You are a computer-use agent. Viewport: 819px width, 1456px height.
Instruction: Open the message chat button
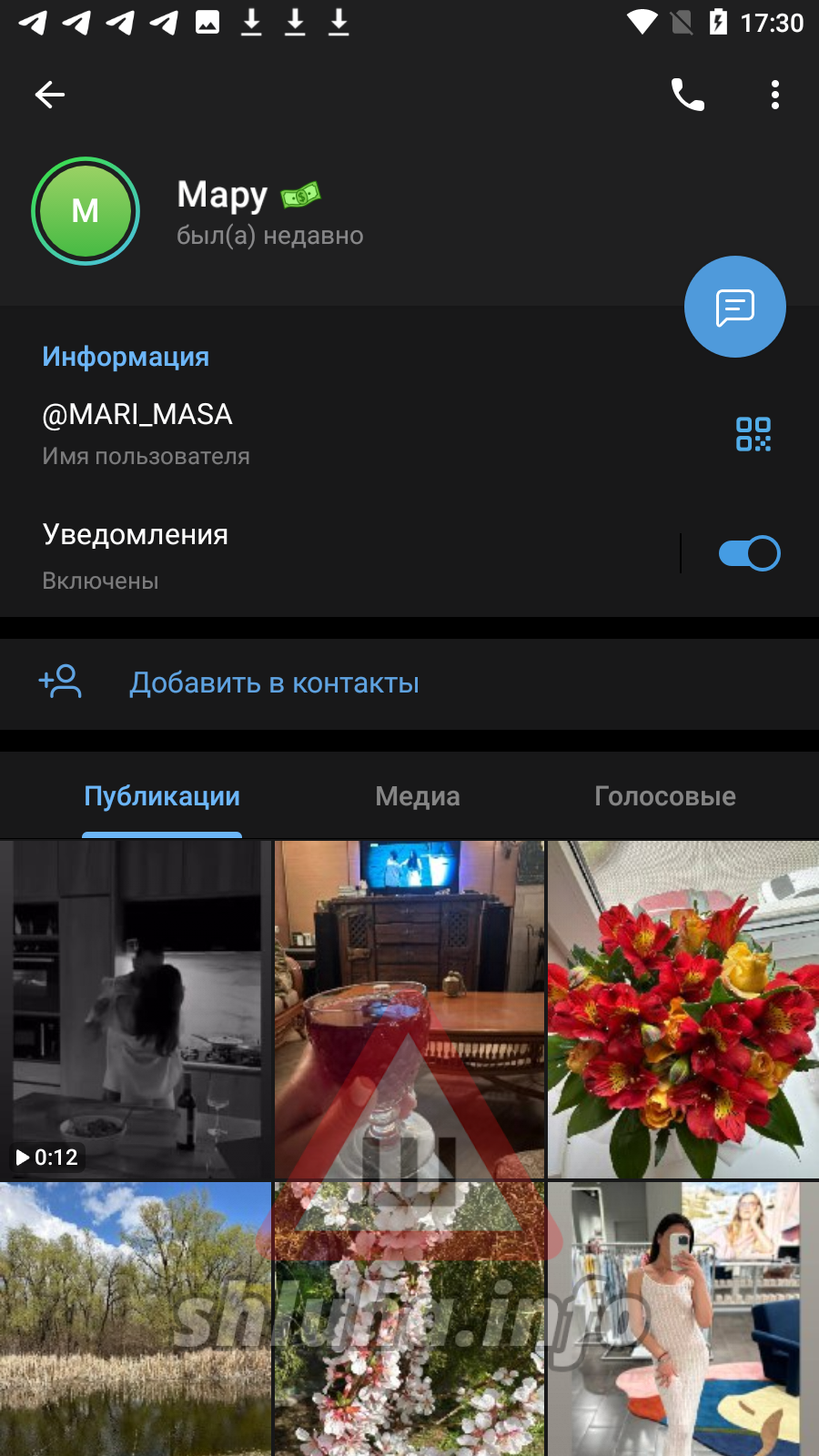[x=734, y=308]
